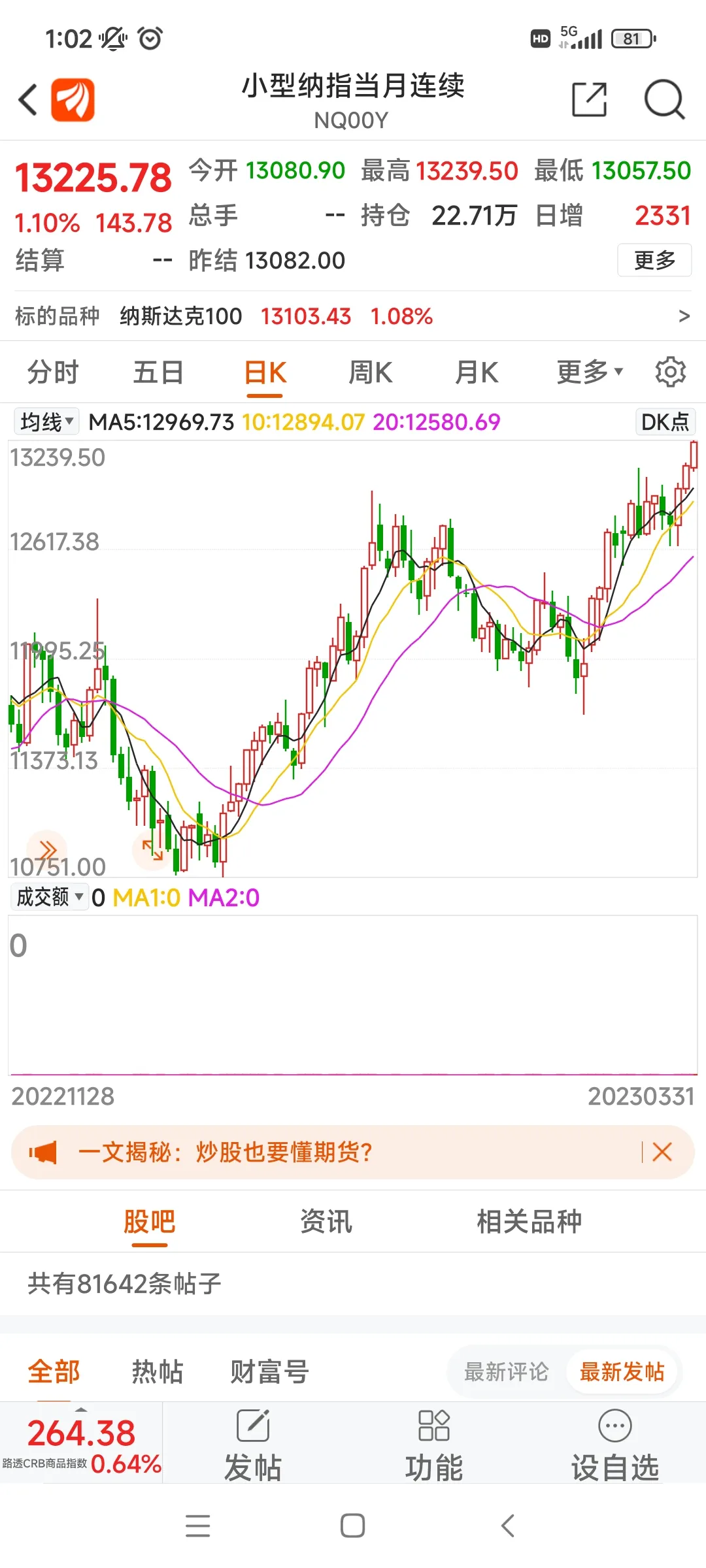Select the 月K chart tab
Screen dimensions: 706x1568
pyautogui.click(x=477, y=373)
